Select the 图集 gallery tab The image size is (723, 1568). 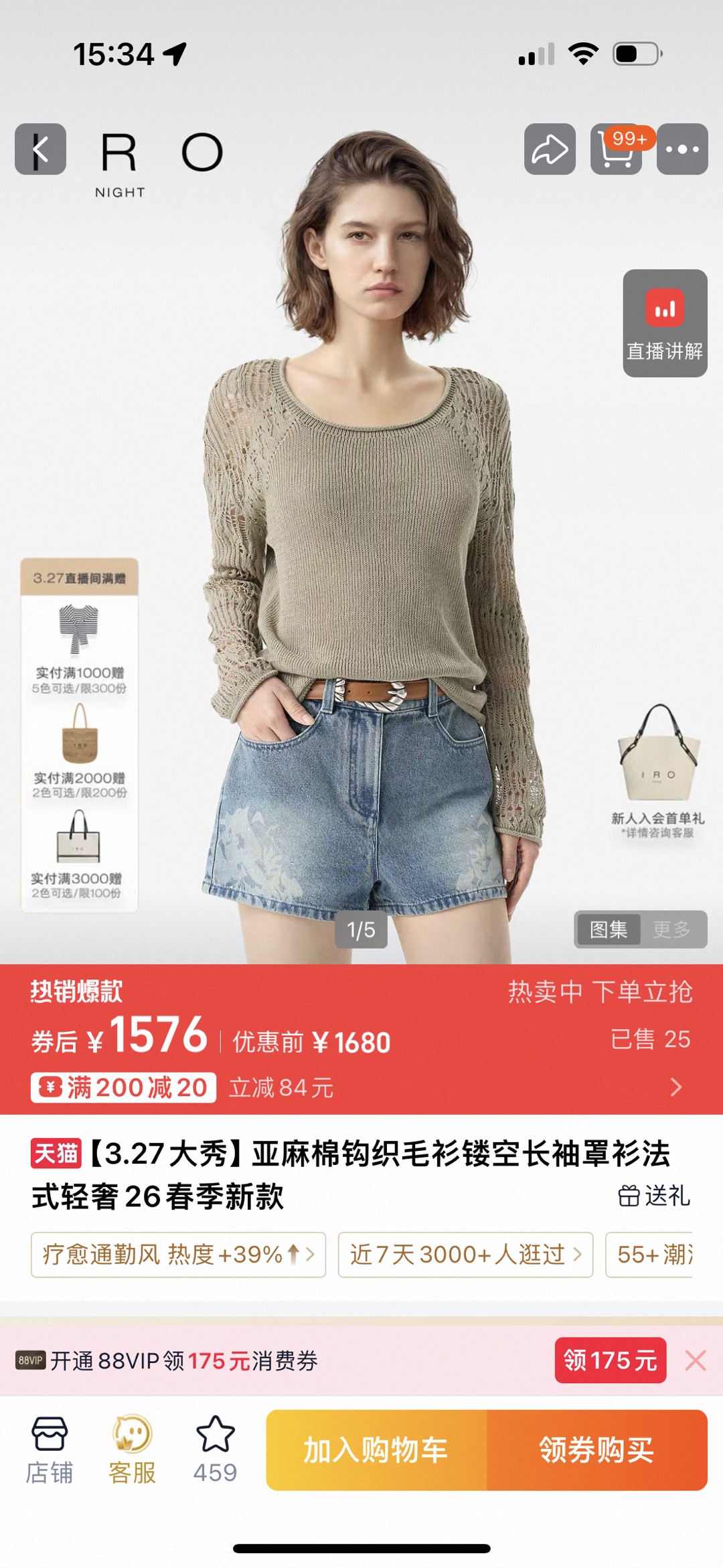click(608, 929)
